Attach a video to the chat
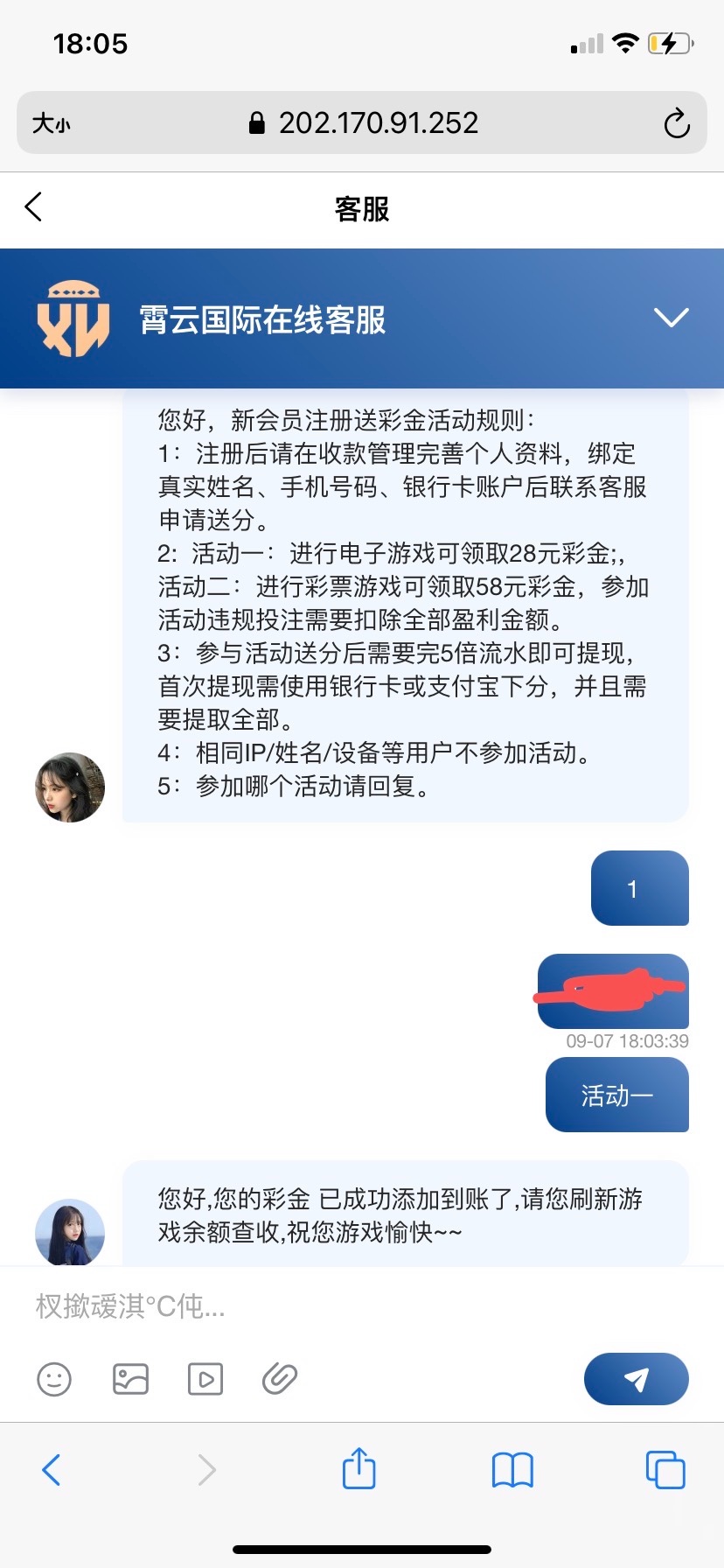 click(205, 1380)
